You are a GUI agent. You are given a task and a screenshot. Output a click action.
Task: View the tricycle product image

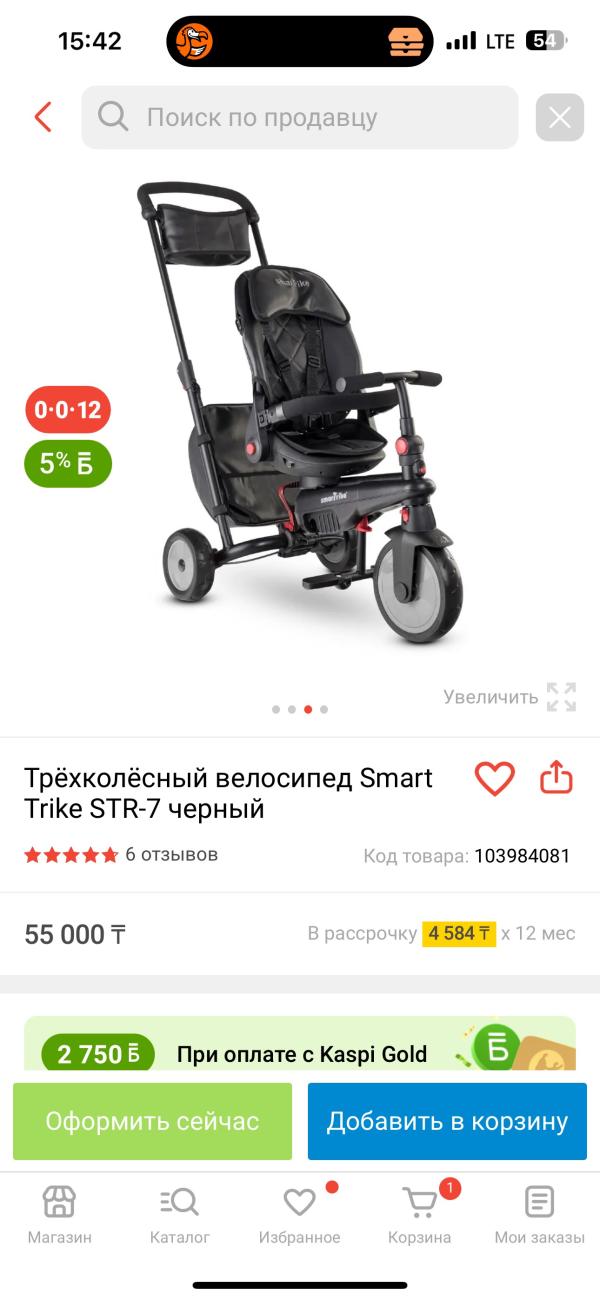click(x=300, y=420)
